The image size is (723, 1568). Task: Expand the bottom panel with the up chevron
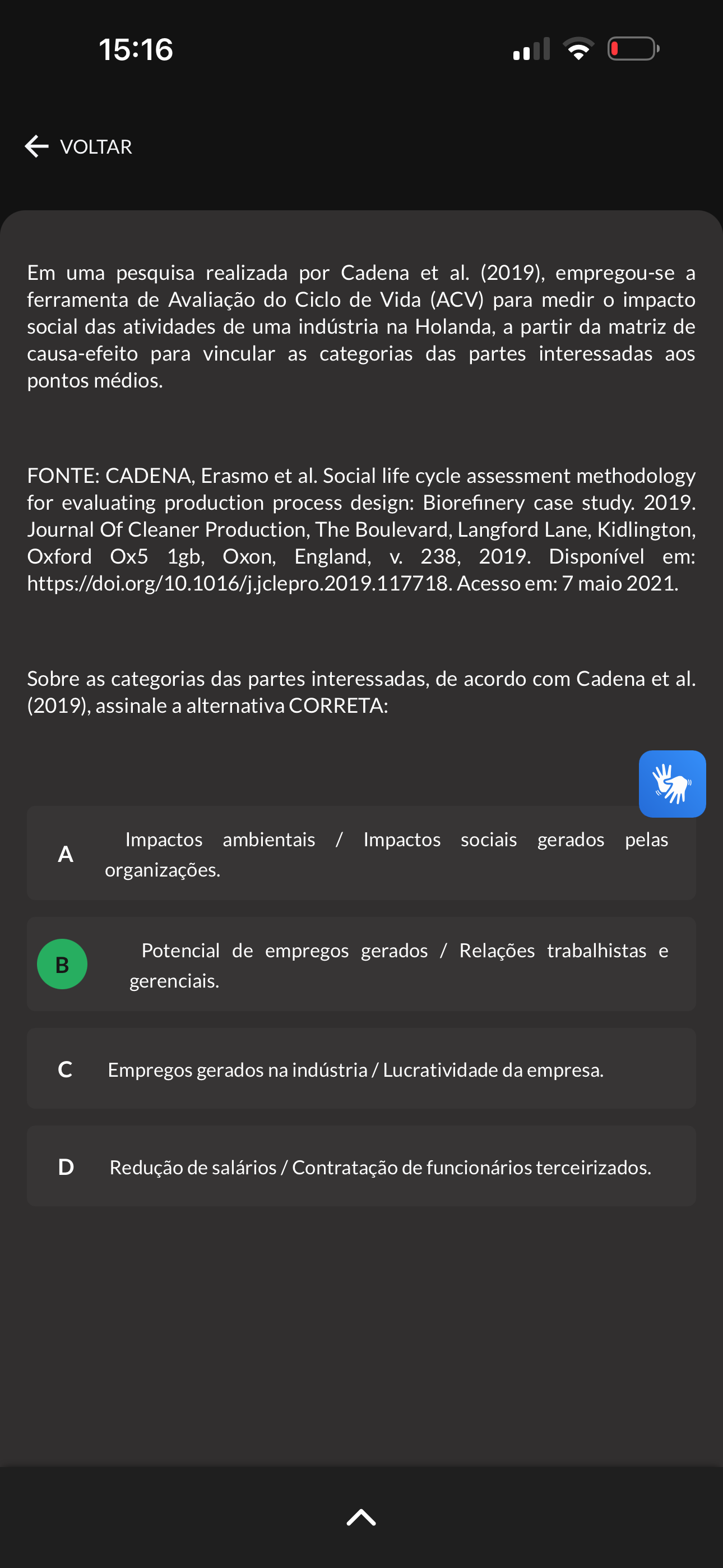361,1518
